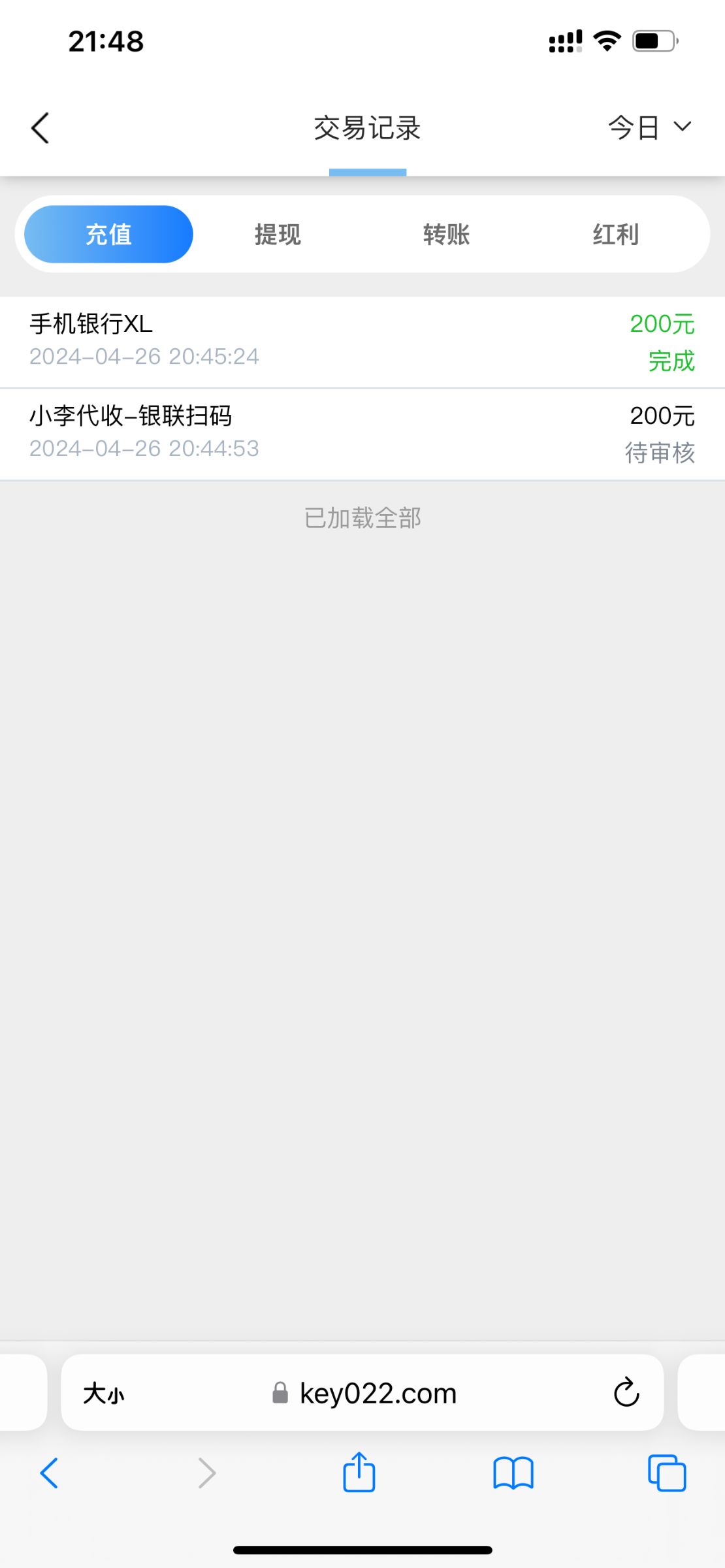Tap the back chevron beside 交易记录
The image size is (725, 1568).
pyautogui.click(x=40, y=128)
